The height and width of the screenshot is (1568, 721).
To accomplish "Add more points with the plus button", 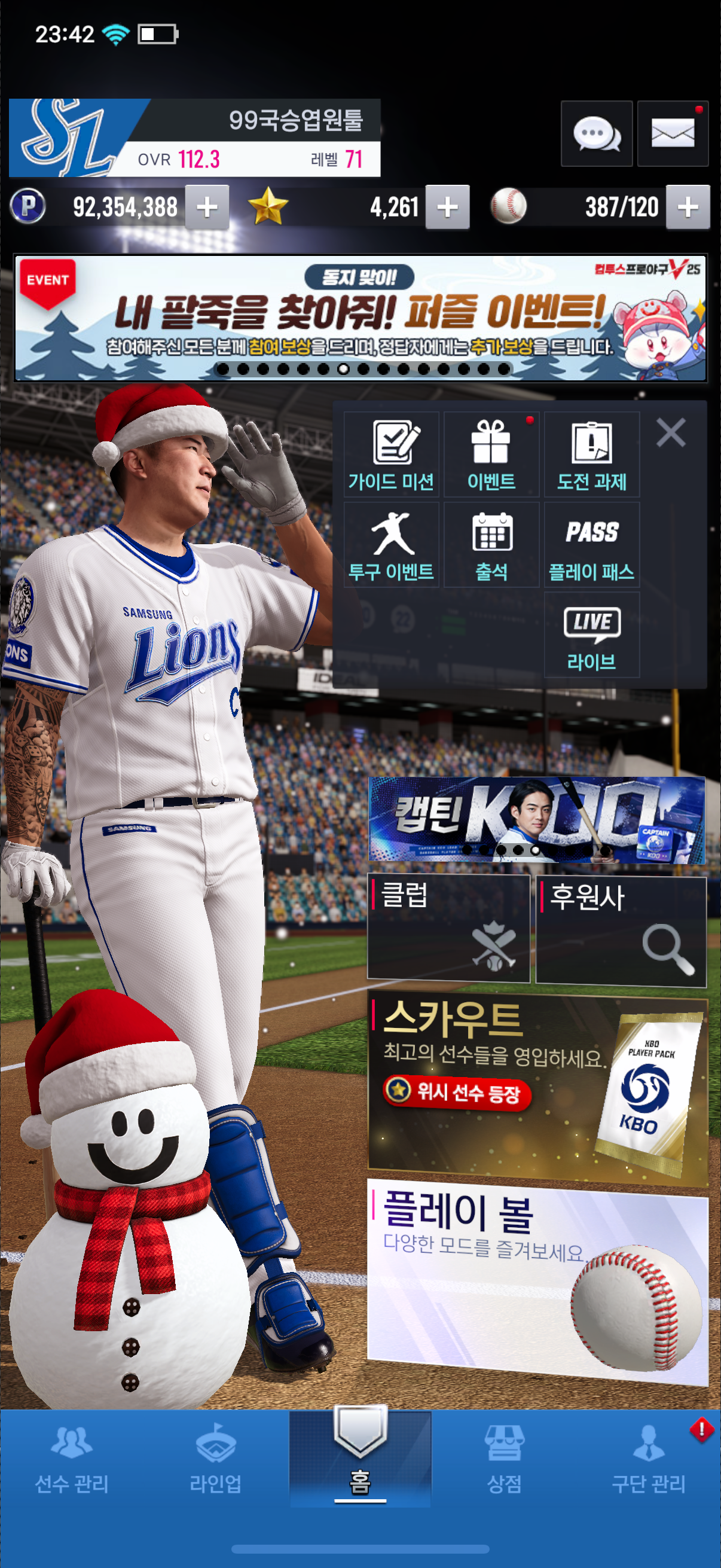I will coord(207,208).
